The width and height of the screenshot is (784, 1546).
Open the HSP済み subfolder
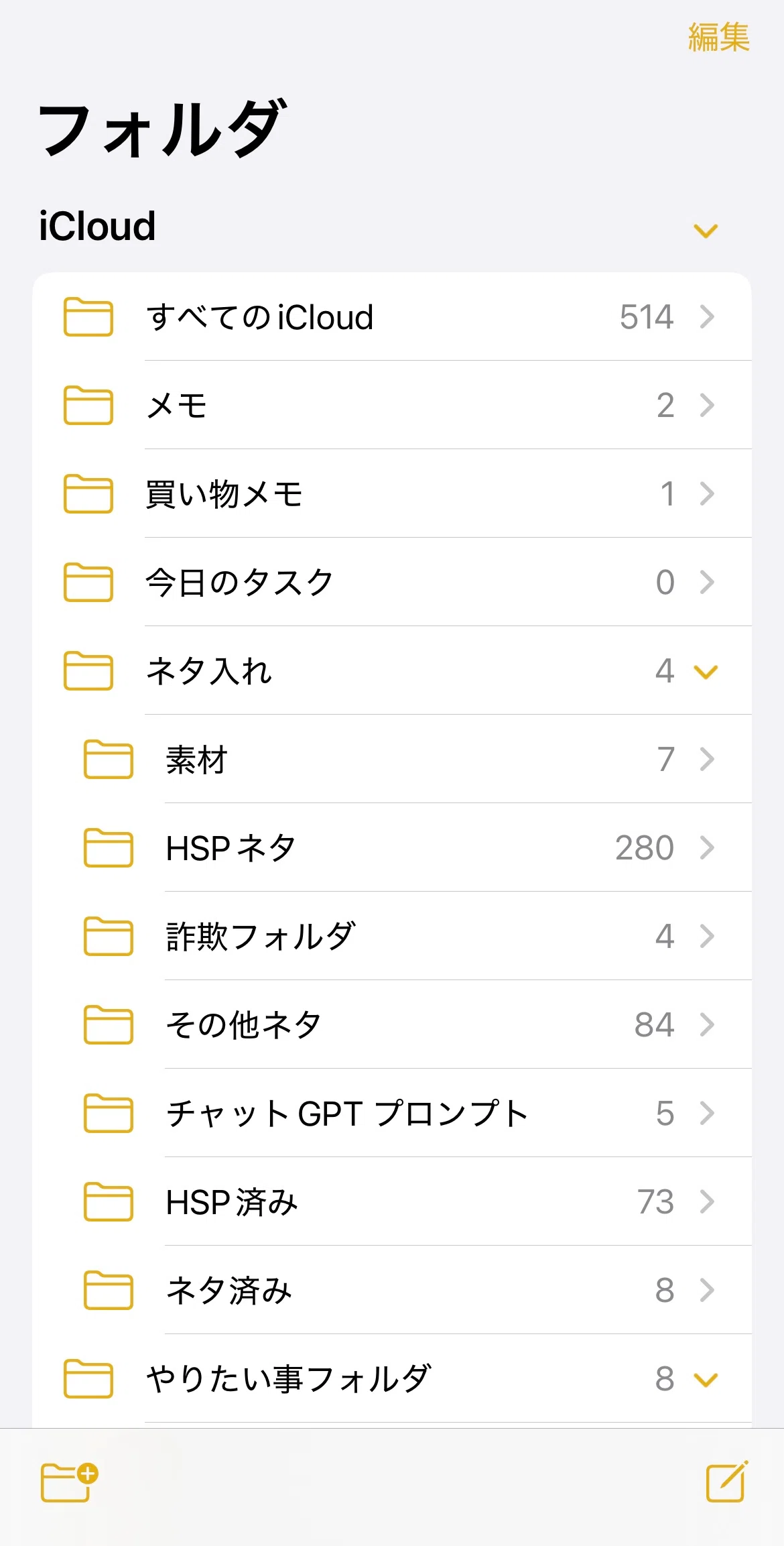(x=392, y=1201)
